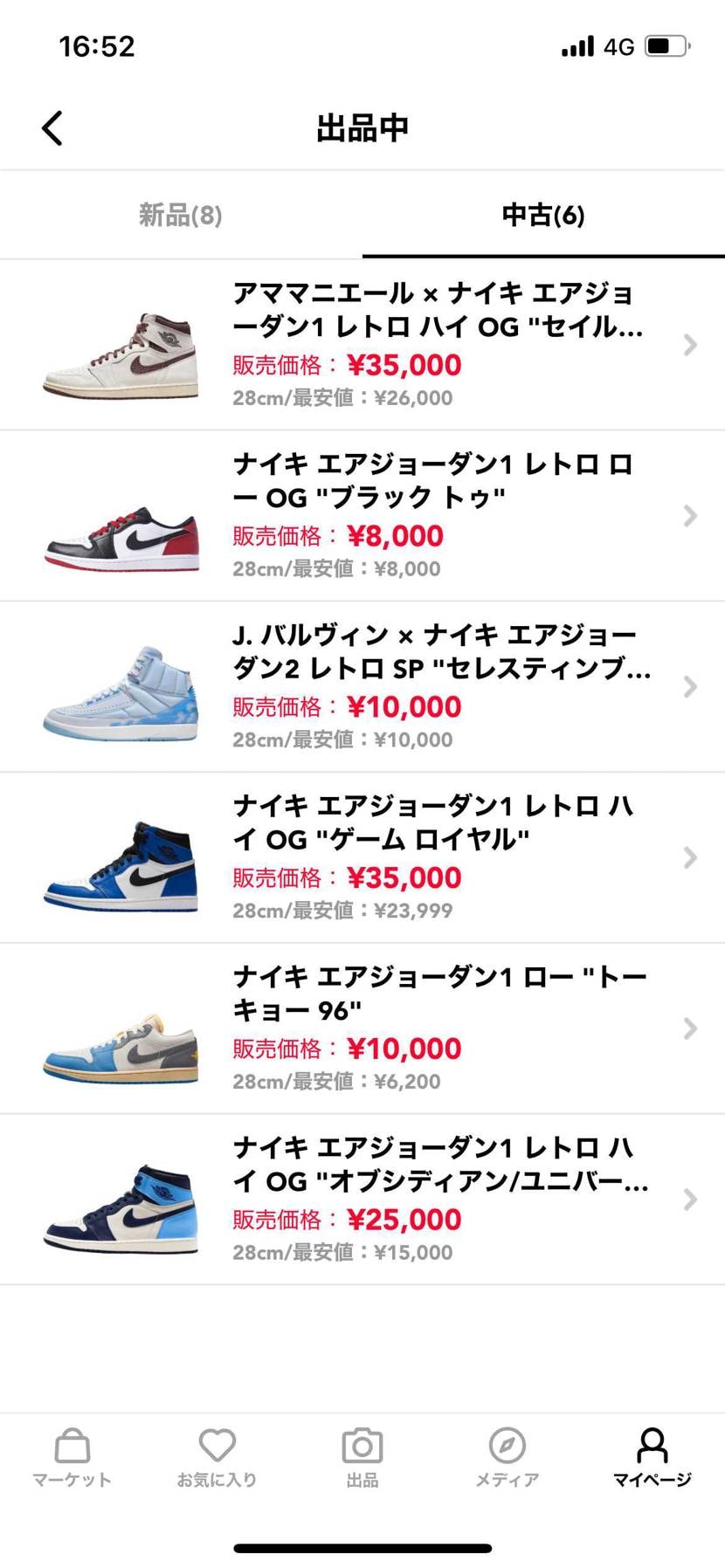725x1568 pixels.
Task: View the トーキョー 96 listing
Action: [362, 1028]
